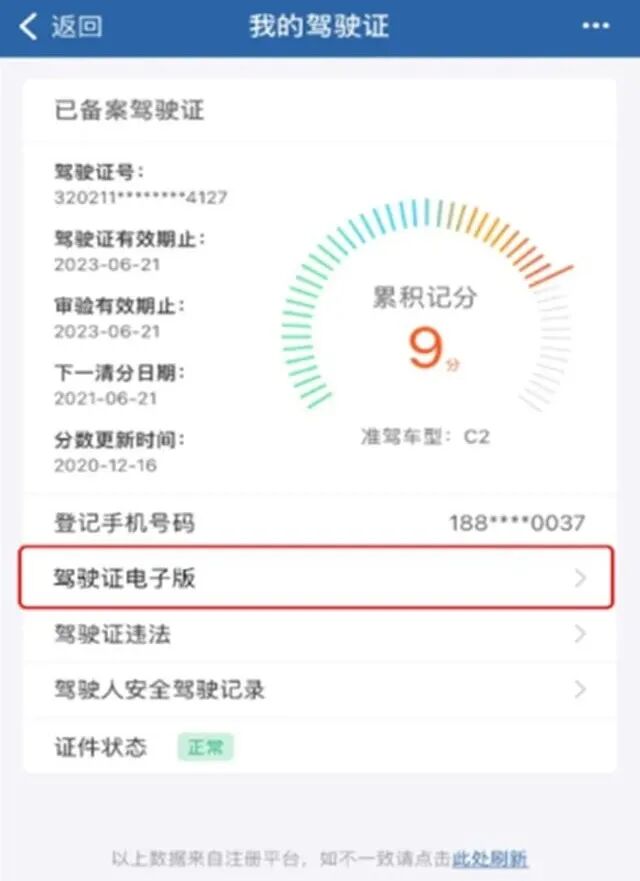Open 驾驶人安全驾驶记录
The image size is (640, 881).
tap(318, 690)
